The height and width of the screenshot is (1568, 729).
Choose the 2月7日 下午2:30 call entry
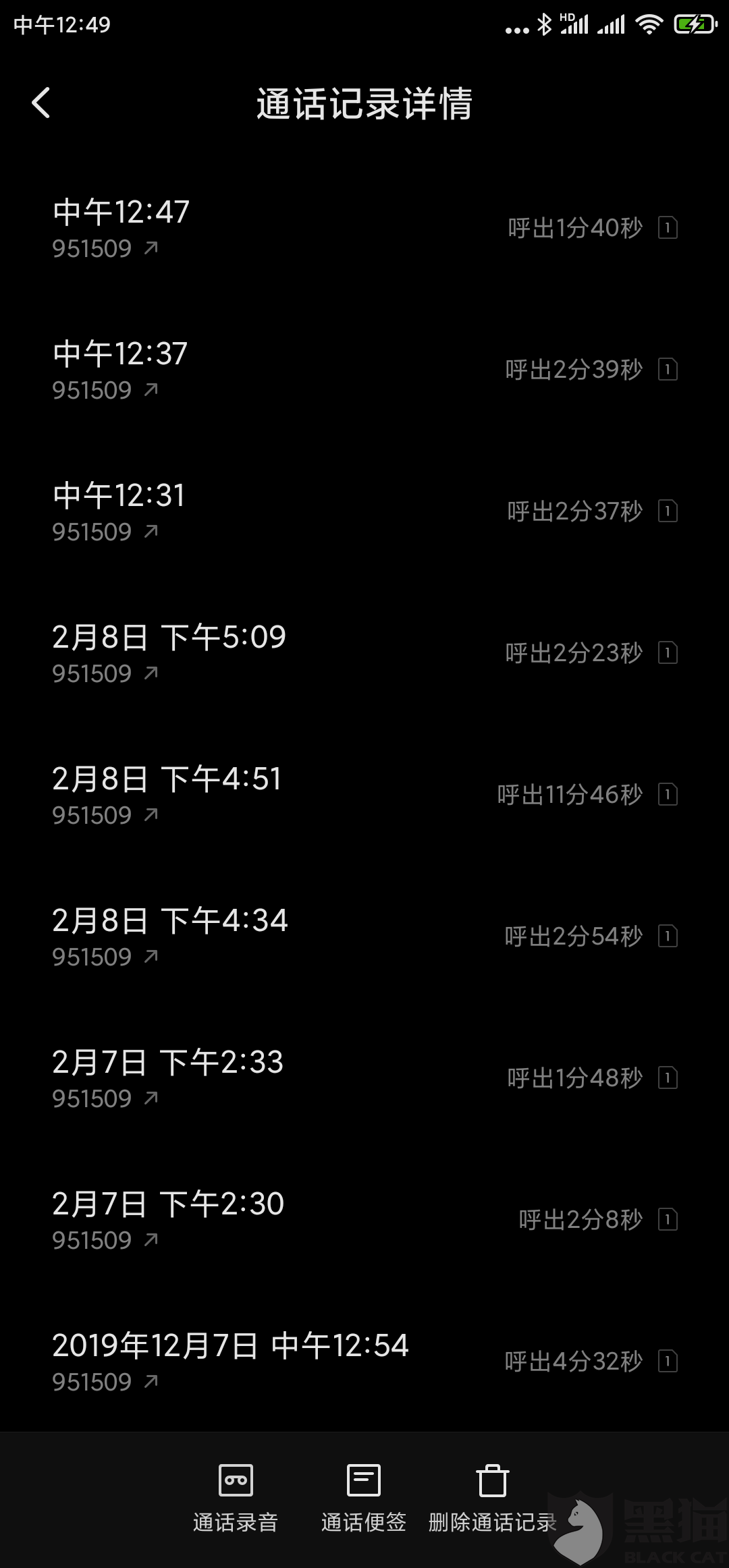click(364, 1221)
